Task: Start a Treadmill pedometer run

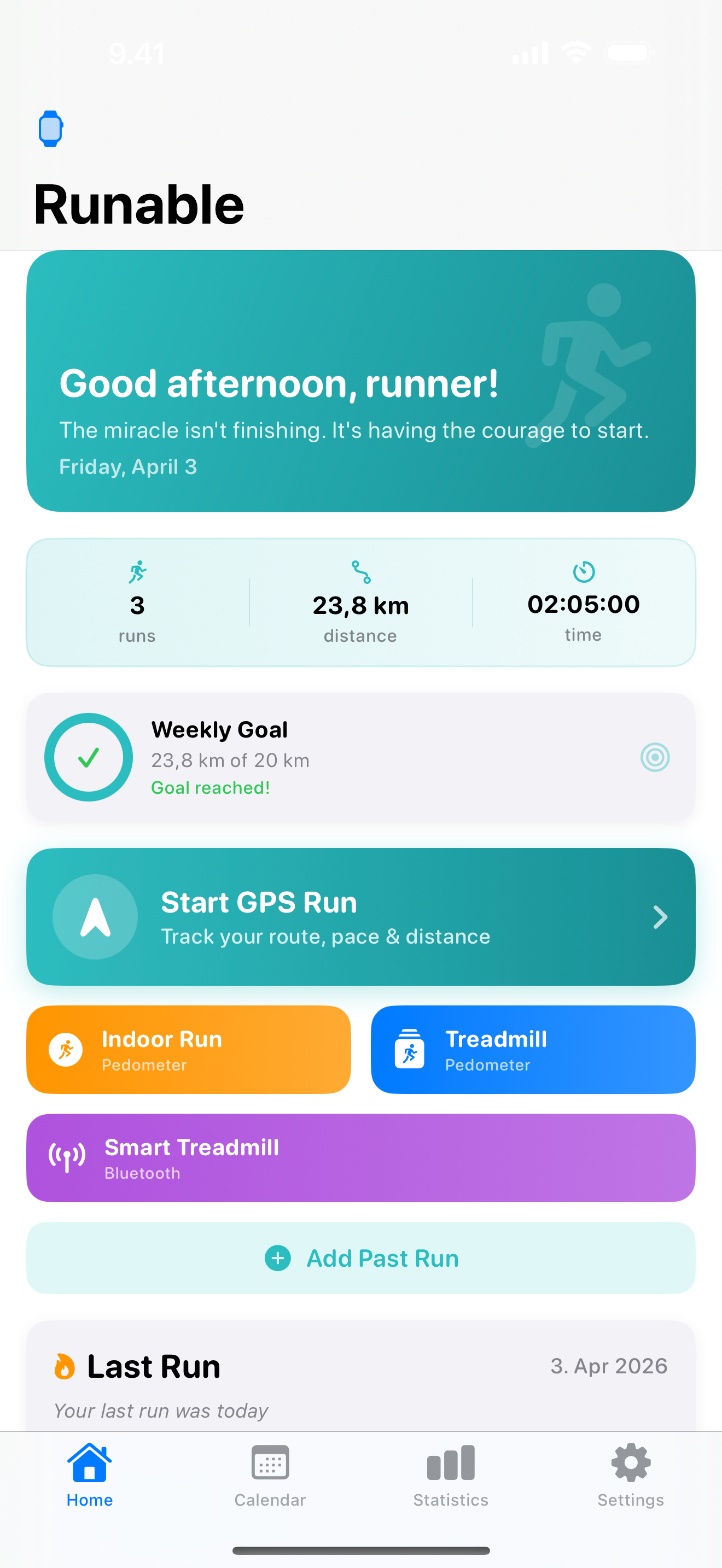Action: click(533, 1049)
